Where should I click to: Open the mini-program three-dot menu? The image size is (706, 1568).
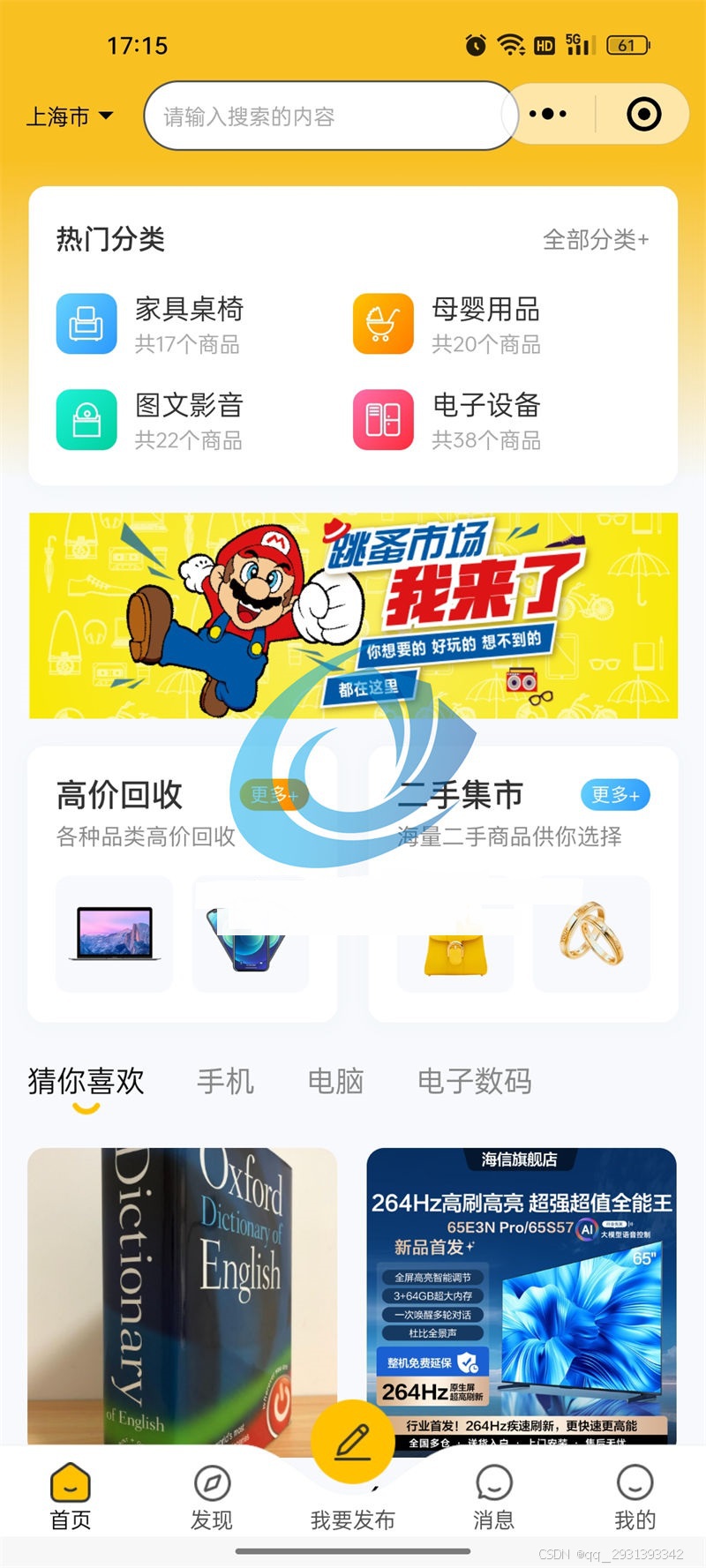[547, 114]
